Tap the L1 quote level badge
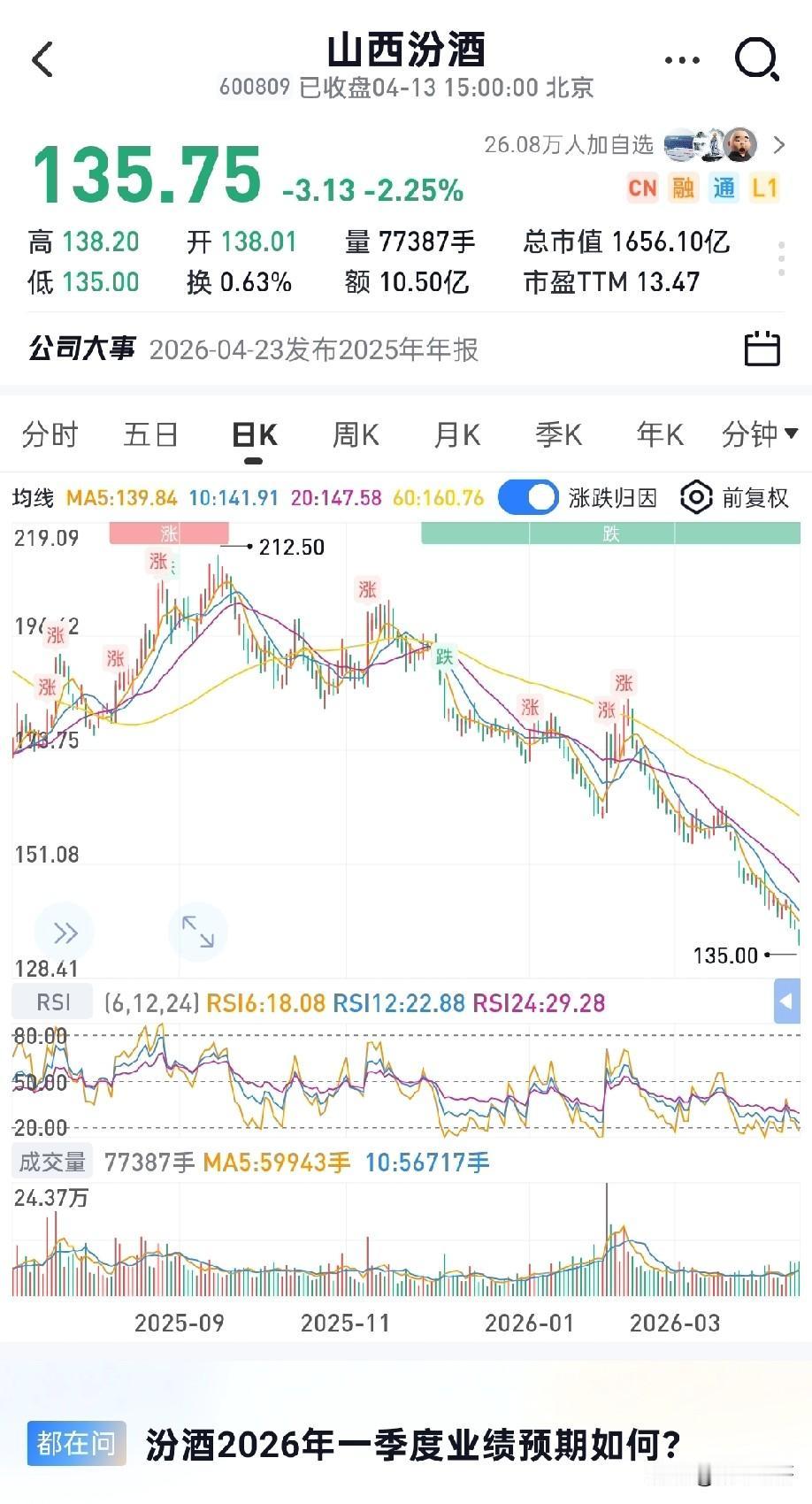The image size is (812, 1504). (x=764, y=188)
